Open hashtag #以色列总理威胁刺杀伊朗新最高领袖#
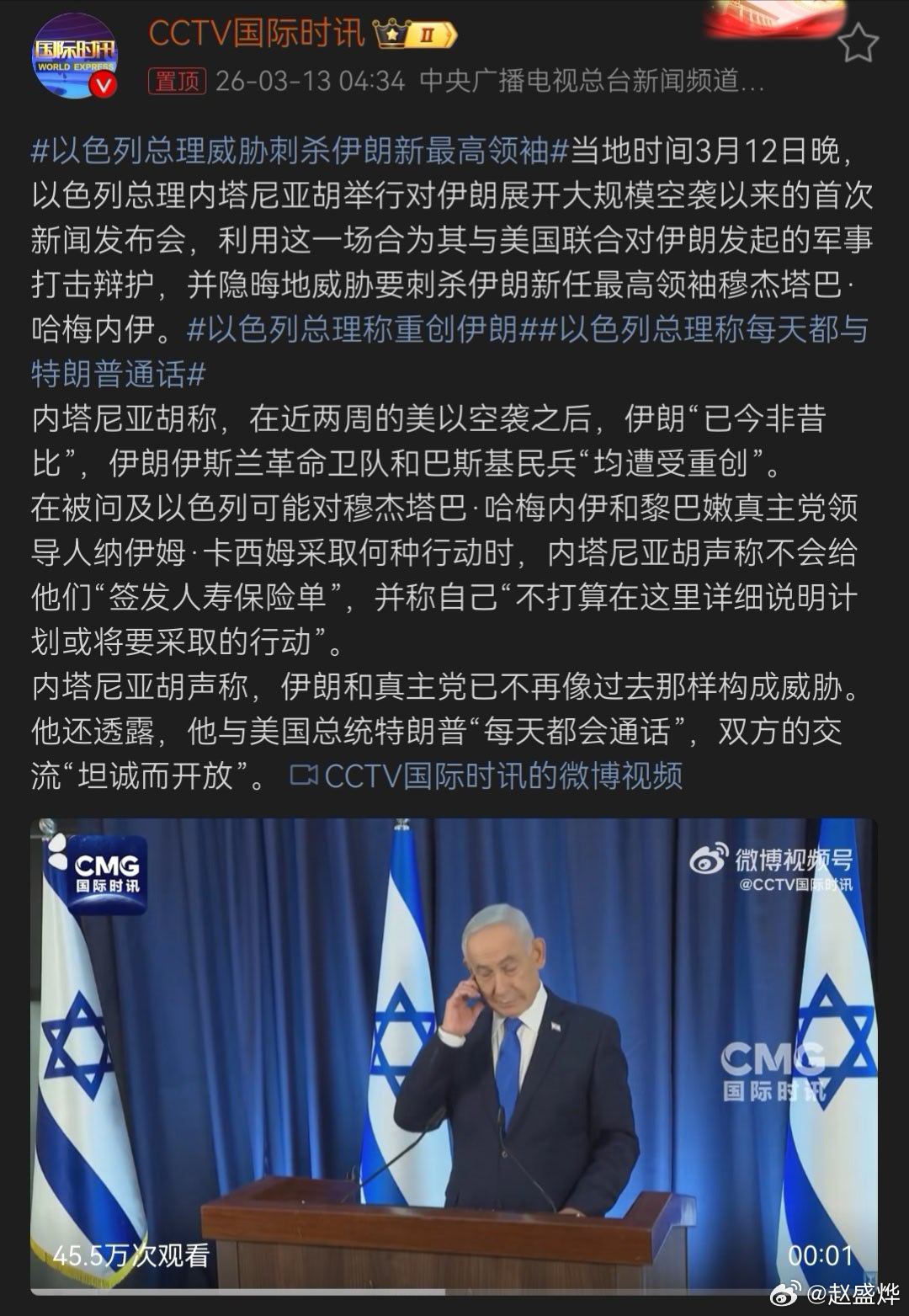Image resolution: width=909 pixels, height=1316 pixels. [x=295, y=151]
